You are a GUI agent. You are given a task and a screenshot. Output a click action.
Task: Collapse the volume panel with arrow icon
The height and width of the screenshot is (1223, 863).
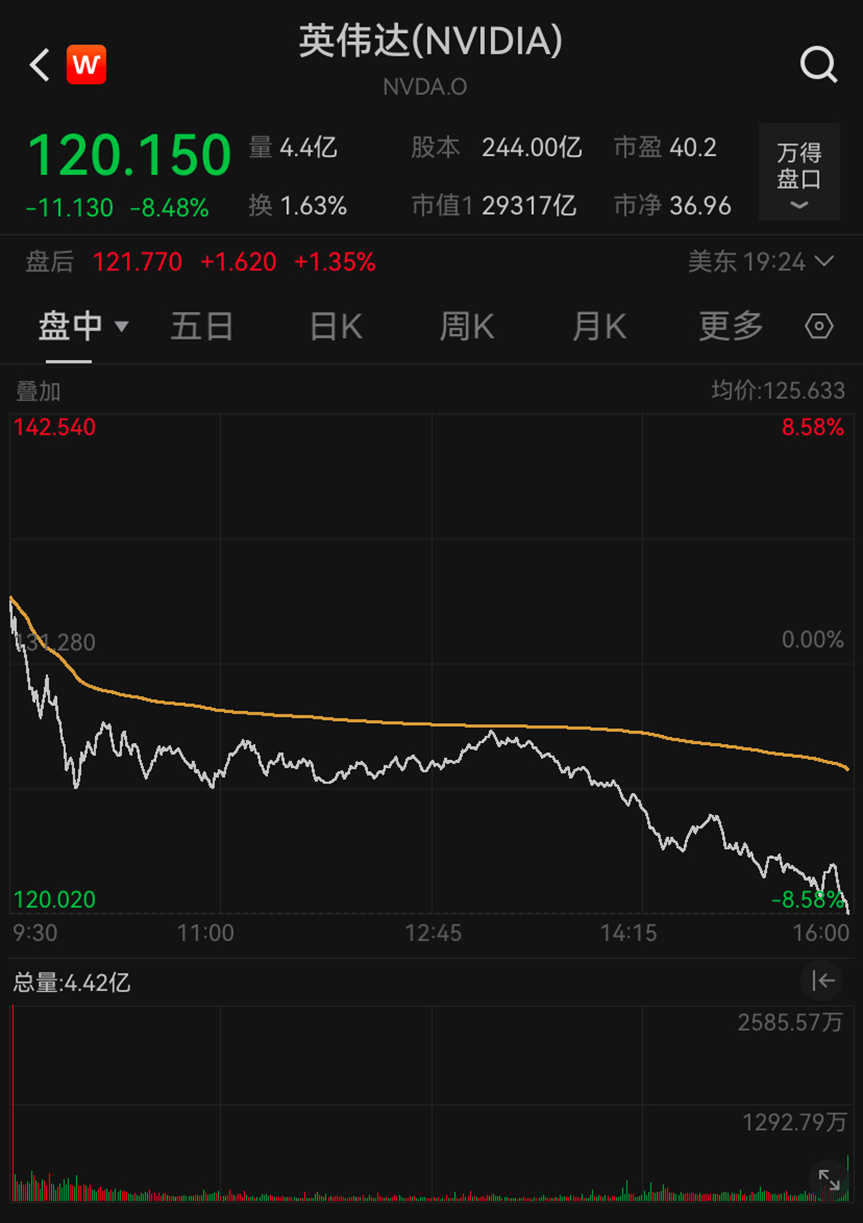pos(822,981)
